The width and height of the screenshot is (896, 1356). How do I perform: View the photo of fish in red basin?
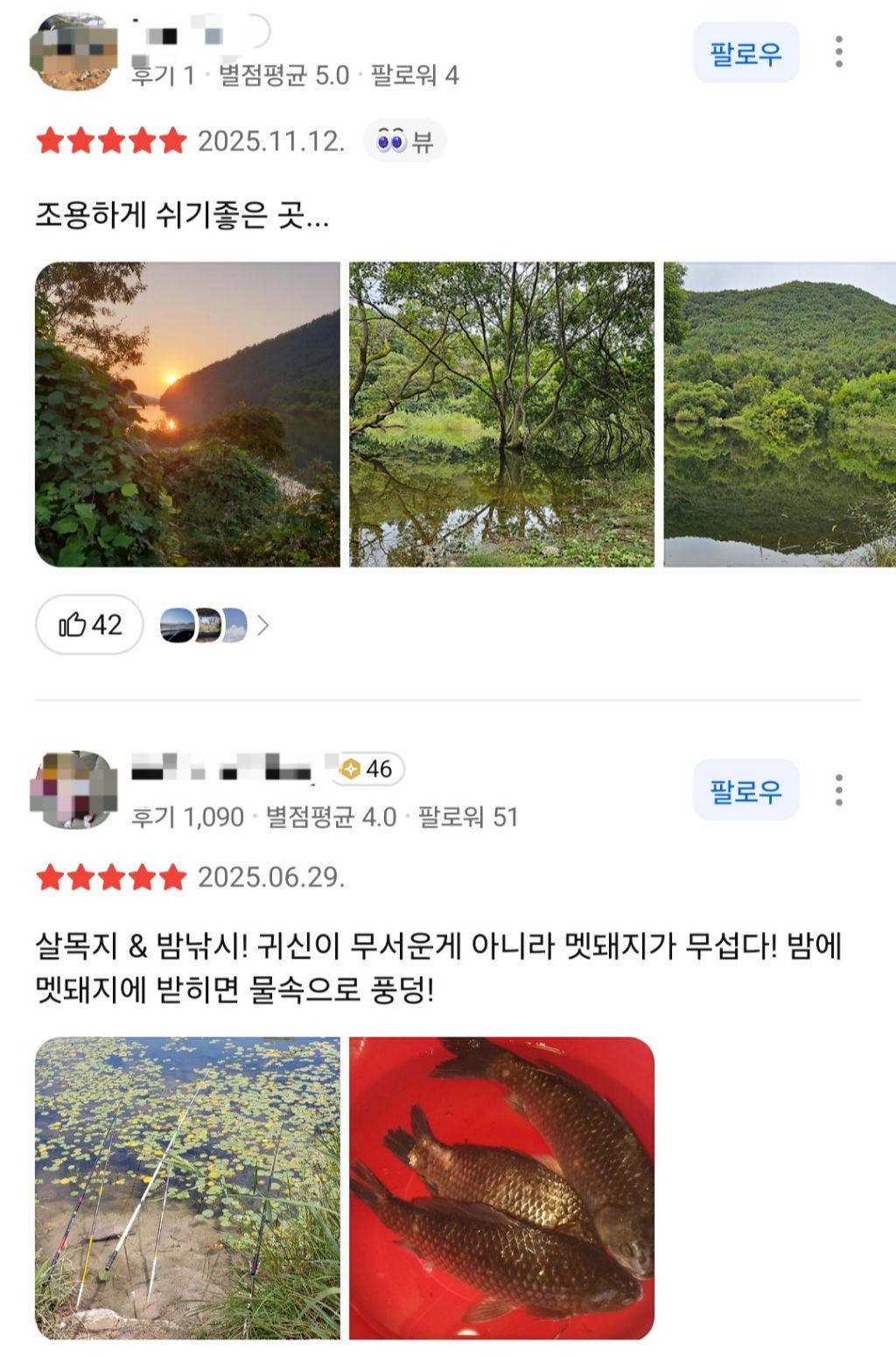coord(501,1188)
